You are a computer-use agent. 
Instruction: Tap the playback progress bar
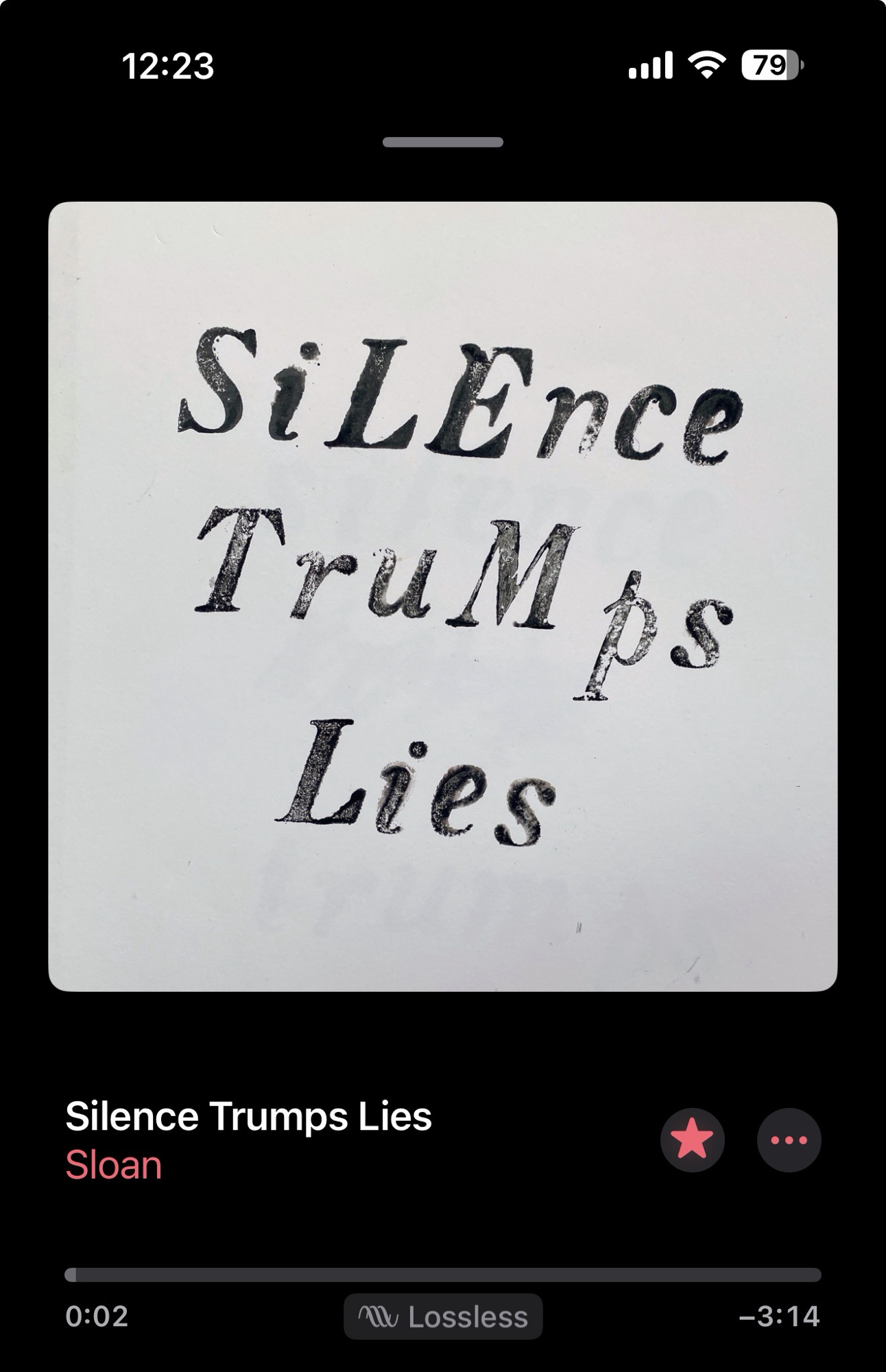point(443,1275)
